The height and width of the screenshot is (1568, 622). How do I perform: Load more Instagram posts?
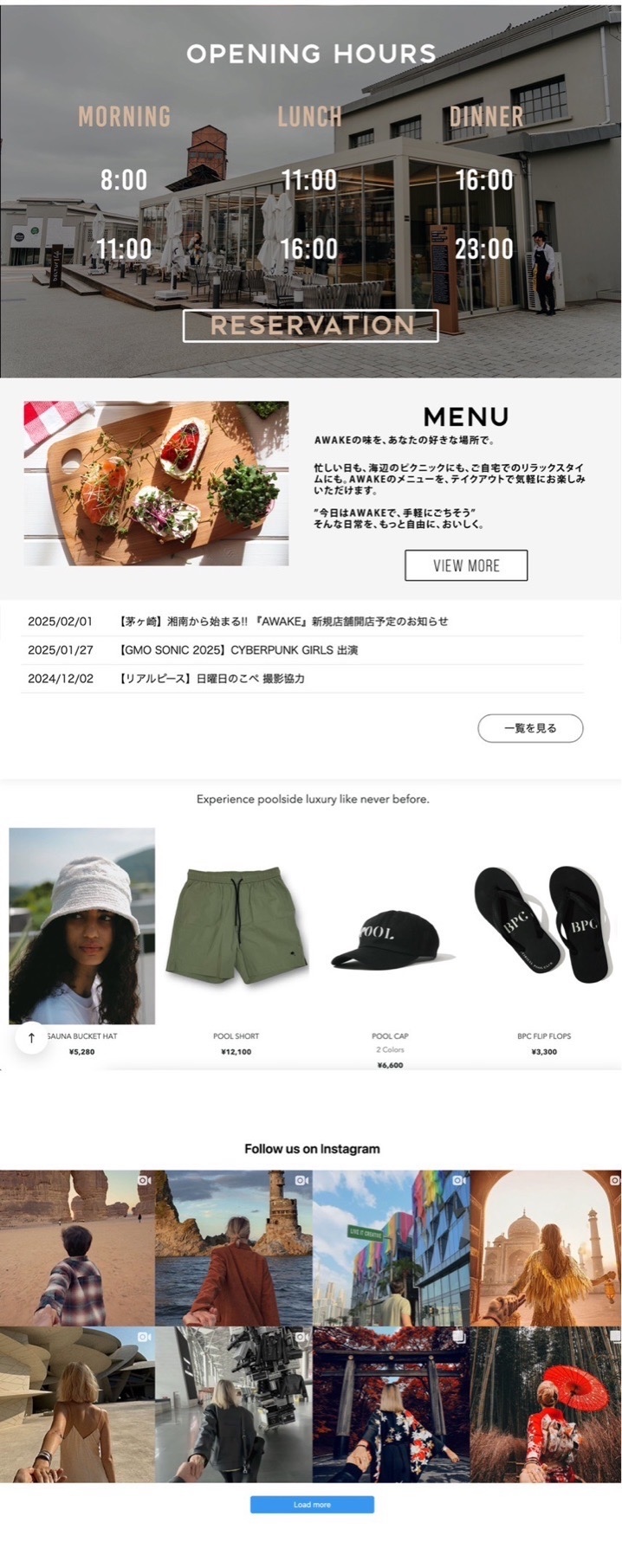(x=312, y=1505)
